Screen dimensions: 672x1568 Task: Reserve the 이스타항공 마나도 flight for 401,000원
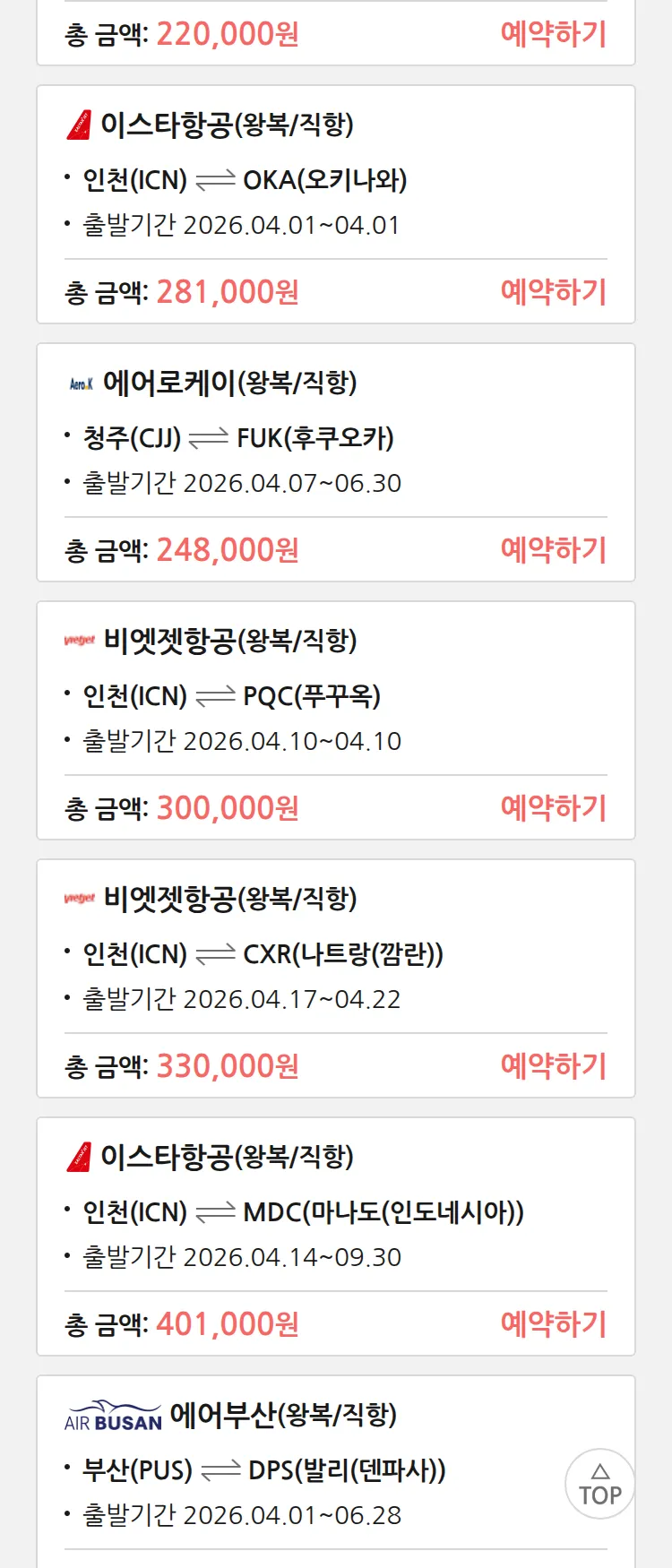pos(553,1324)
